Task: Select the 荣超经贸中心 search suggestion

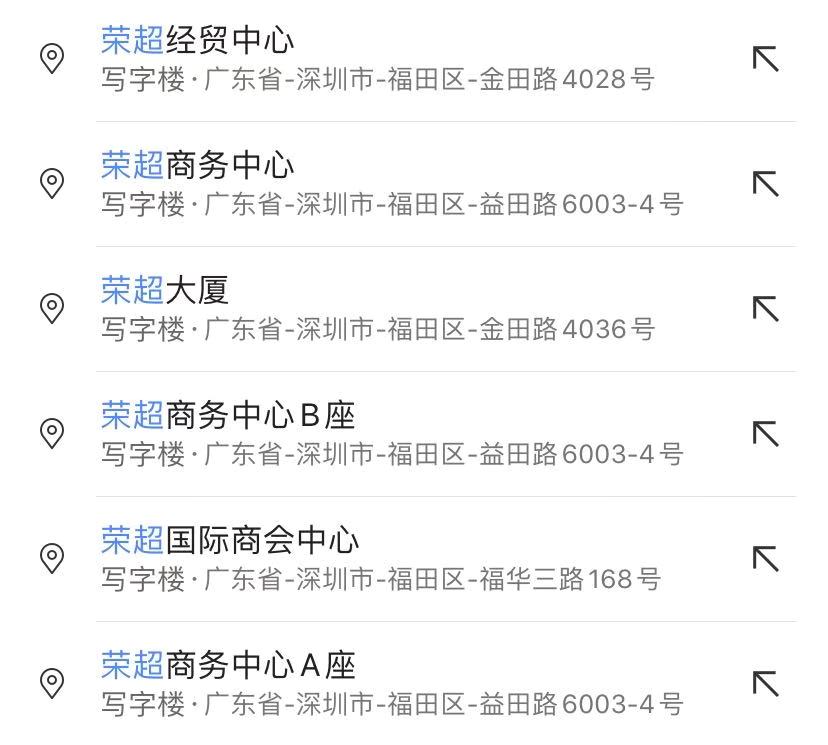Action: [380, 58]
